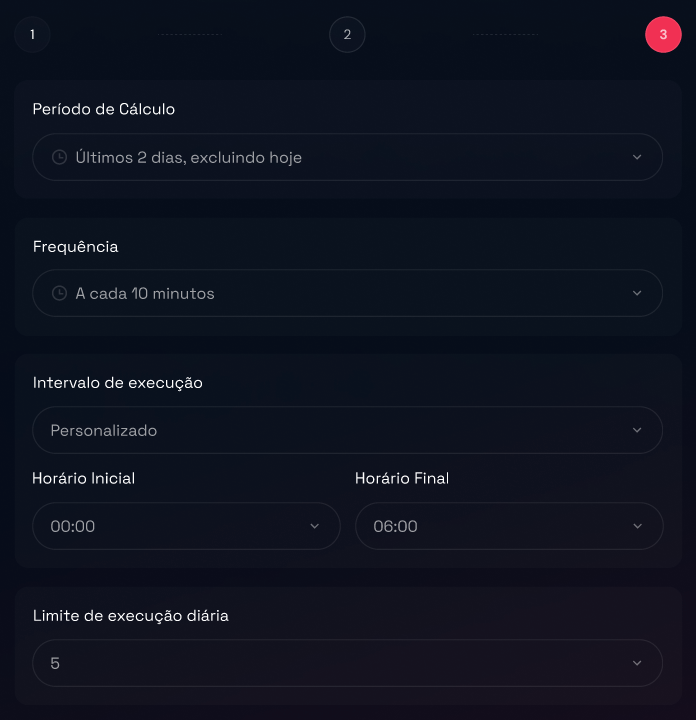The image size is (696, 720).
Task: Go to step 1 in the stepper
Action: pyautogui.click(x=32, y=35)
